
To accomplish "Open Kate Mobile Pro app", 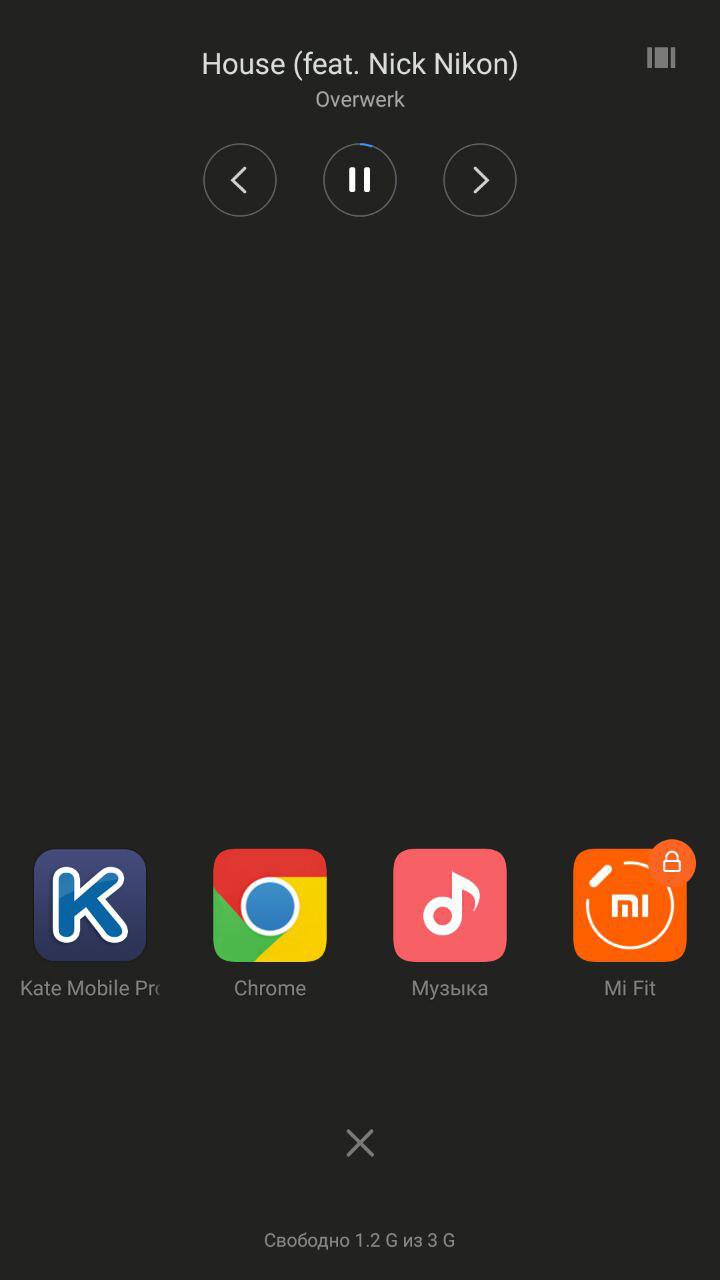I will [90, 905].
